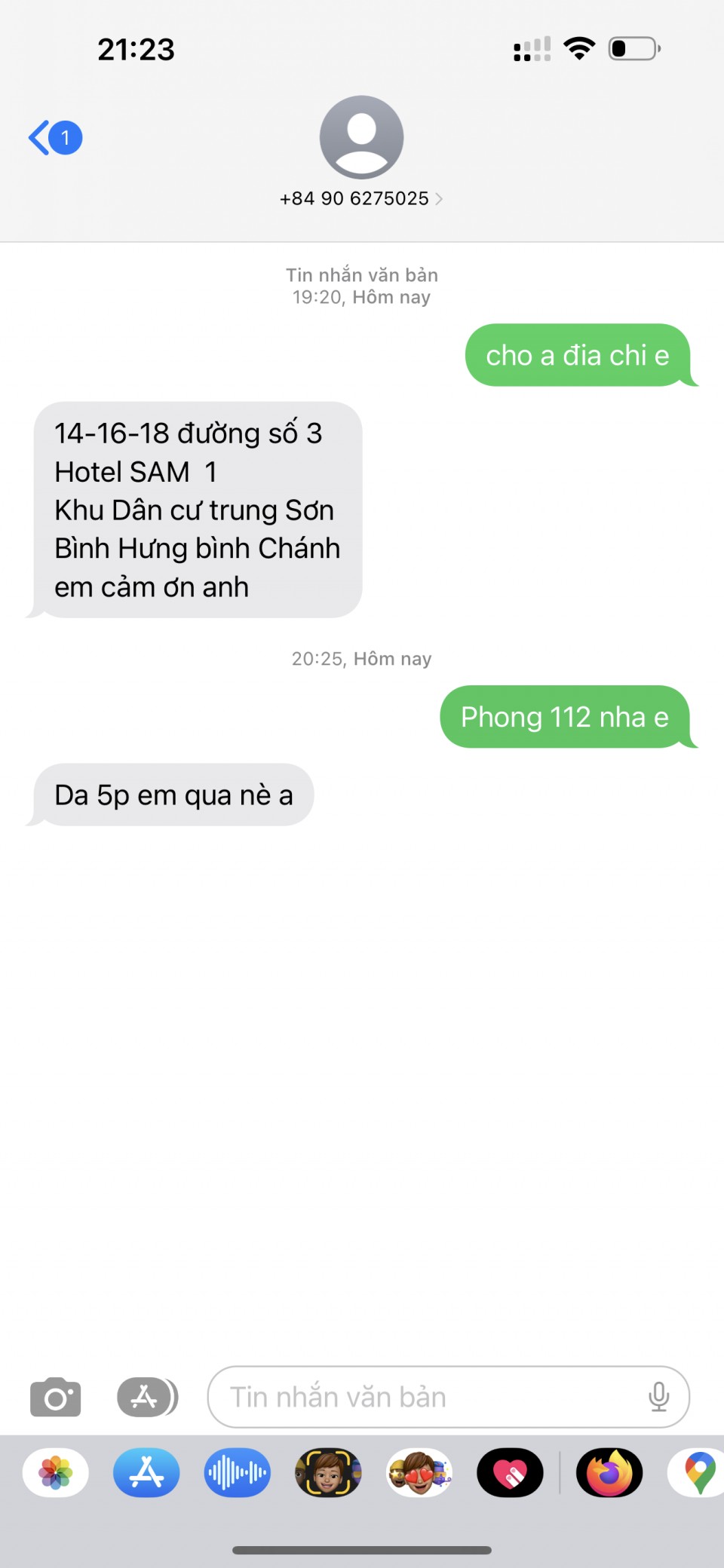Open the App Store in the app strip

click(146, 1473)
